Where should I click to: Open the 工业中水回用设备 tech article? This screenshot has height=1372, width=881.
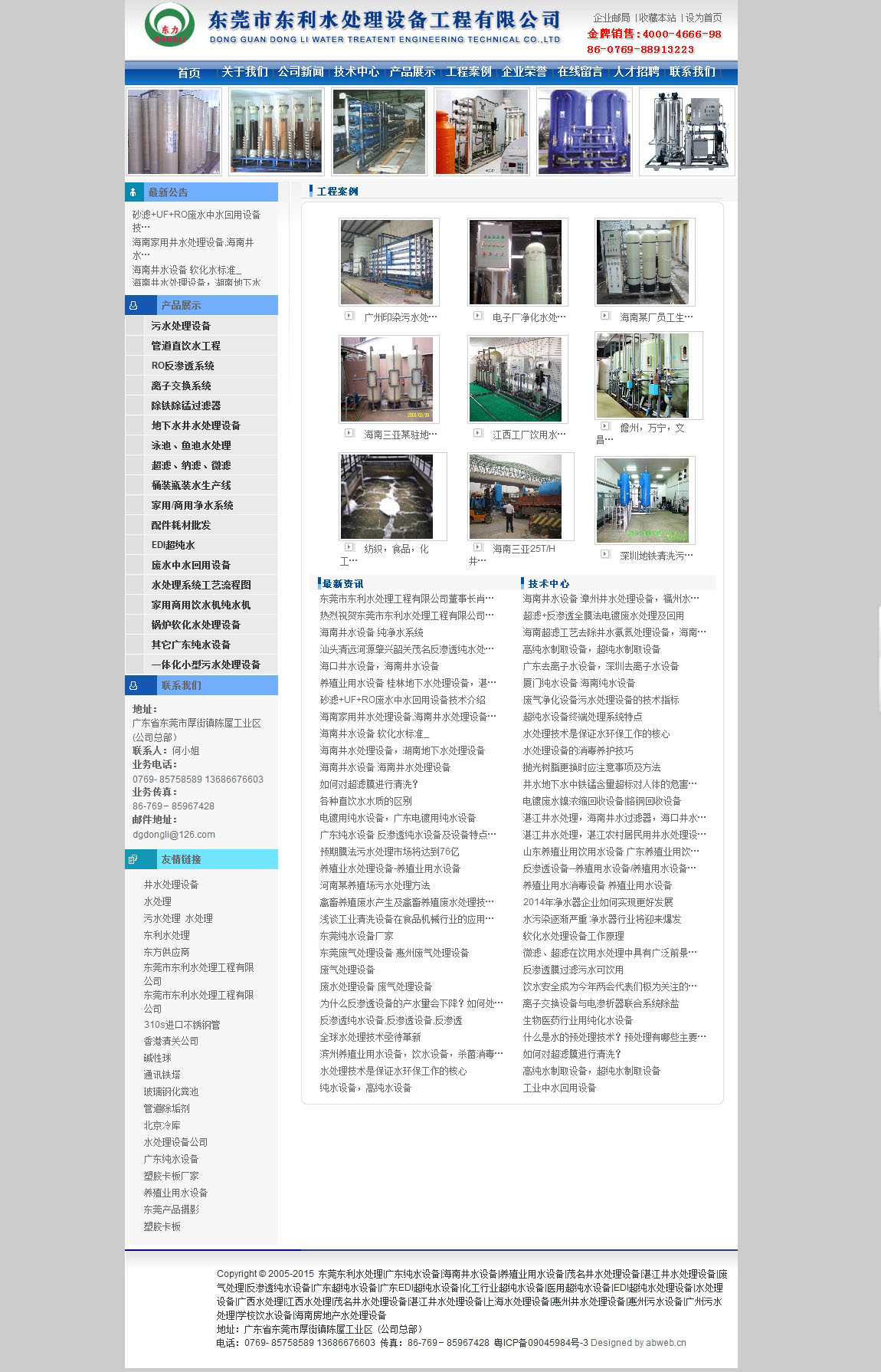pyautogui.click(x=559, y=1088)
